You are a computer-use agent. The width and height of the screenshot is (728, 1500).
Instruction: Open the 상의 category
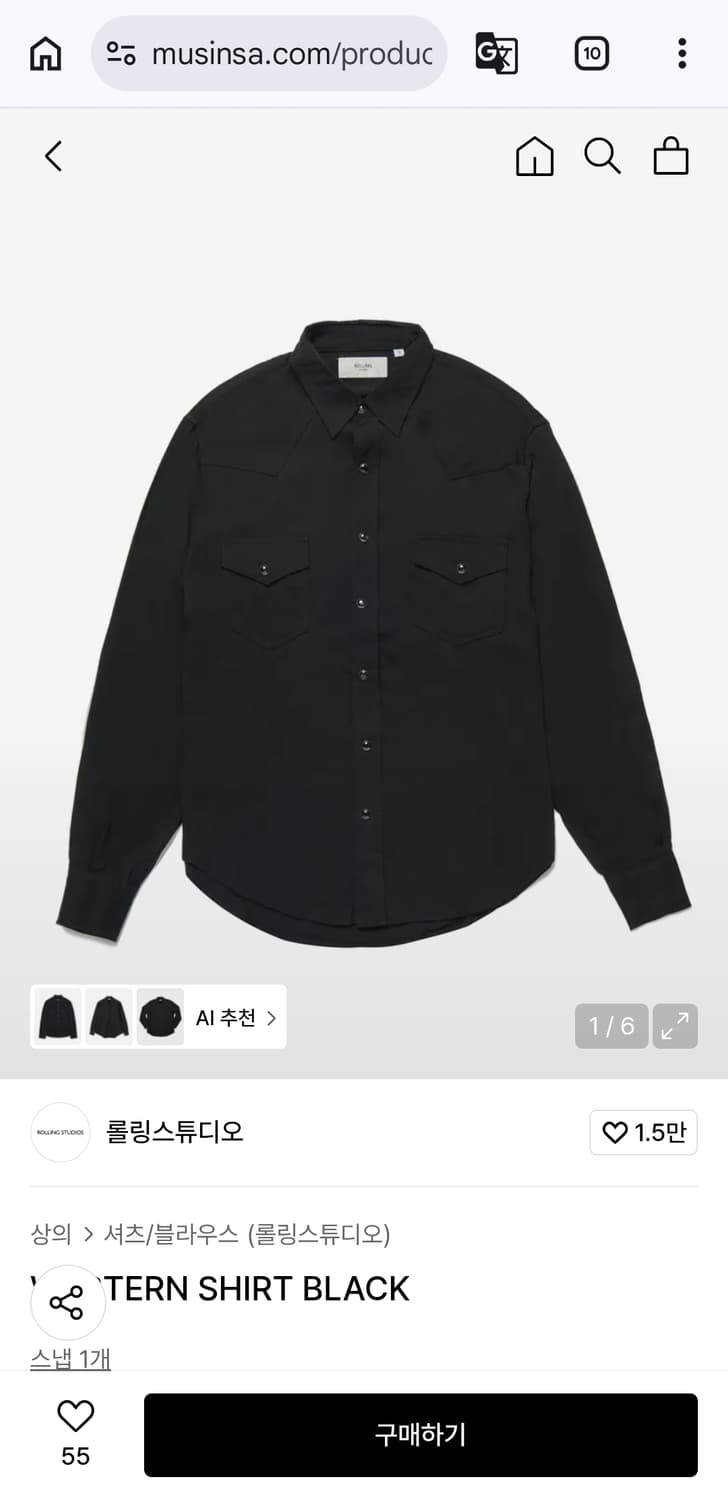click(51, 1234)
